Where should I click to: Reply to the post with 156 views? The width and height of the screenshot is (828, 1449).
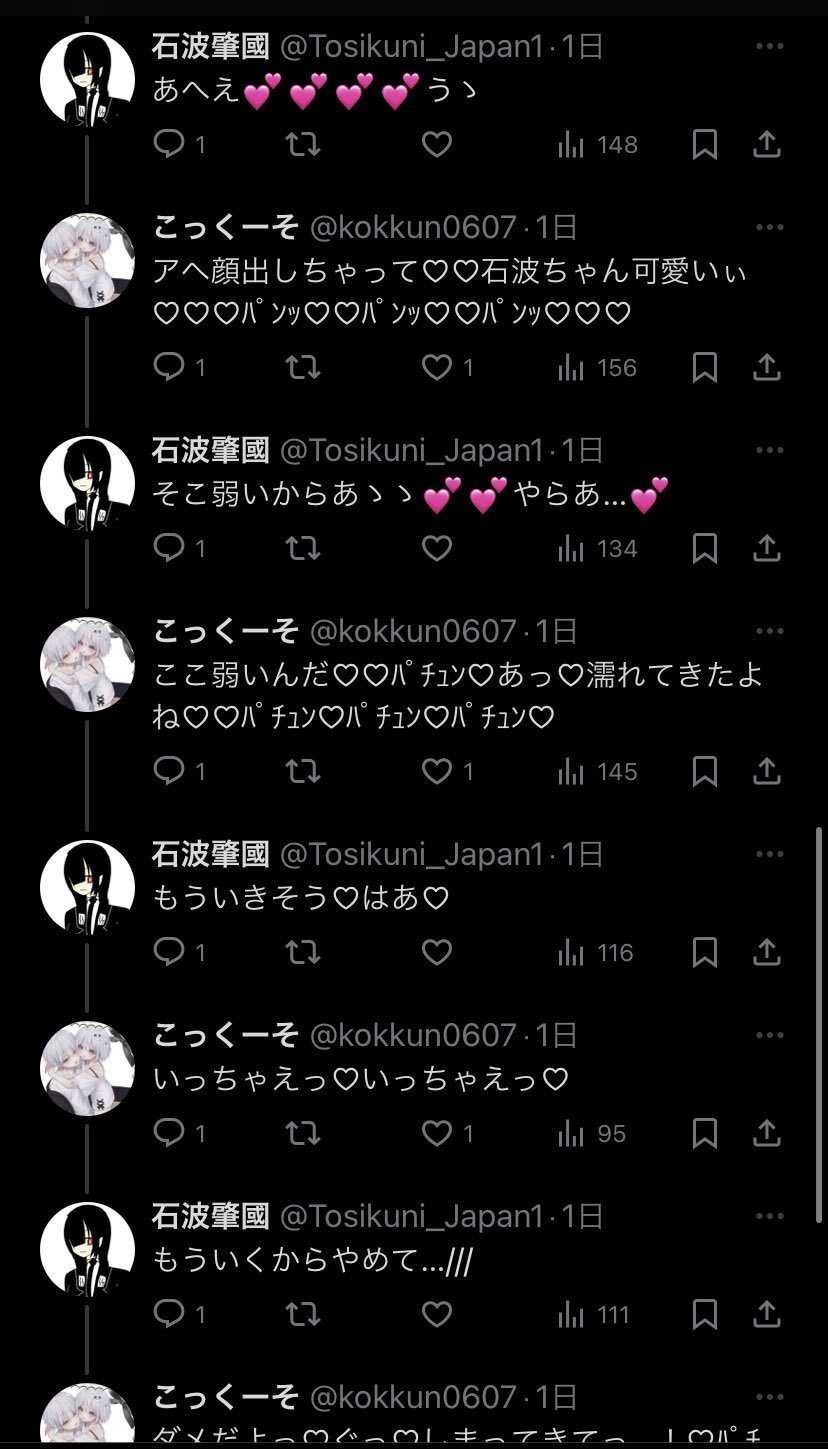169,368
